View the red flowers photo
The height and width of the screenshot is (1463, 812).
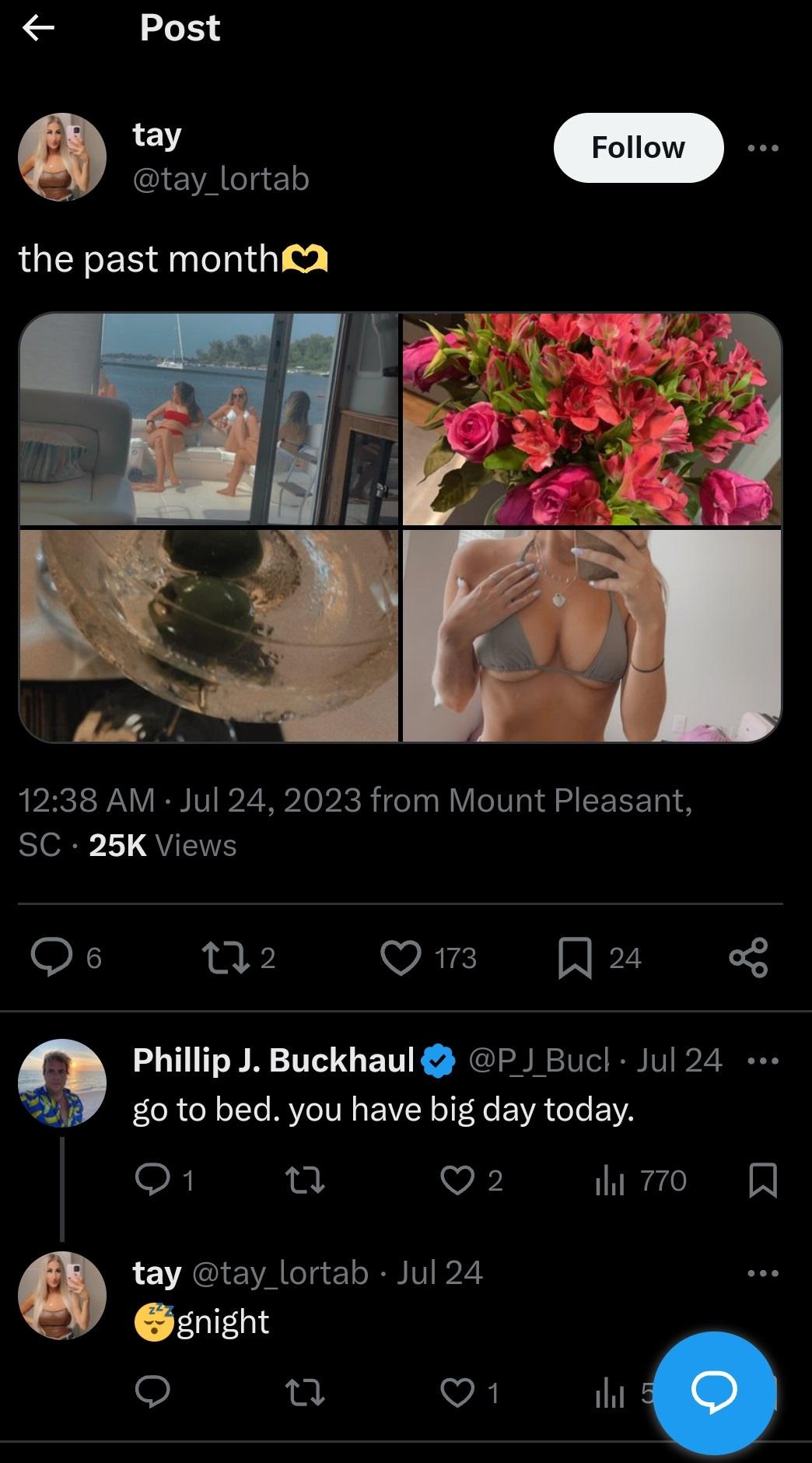592,419
